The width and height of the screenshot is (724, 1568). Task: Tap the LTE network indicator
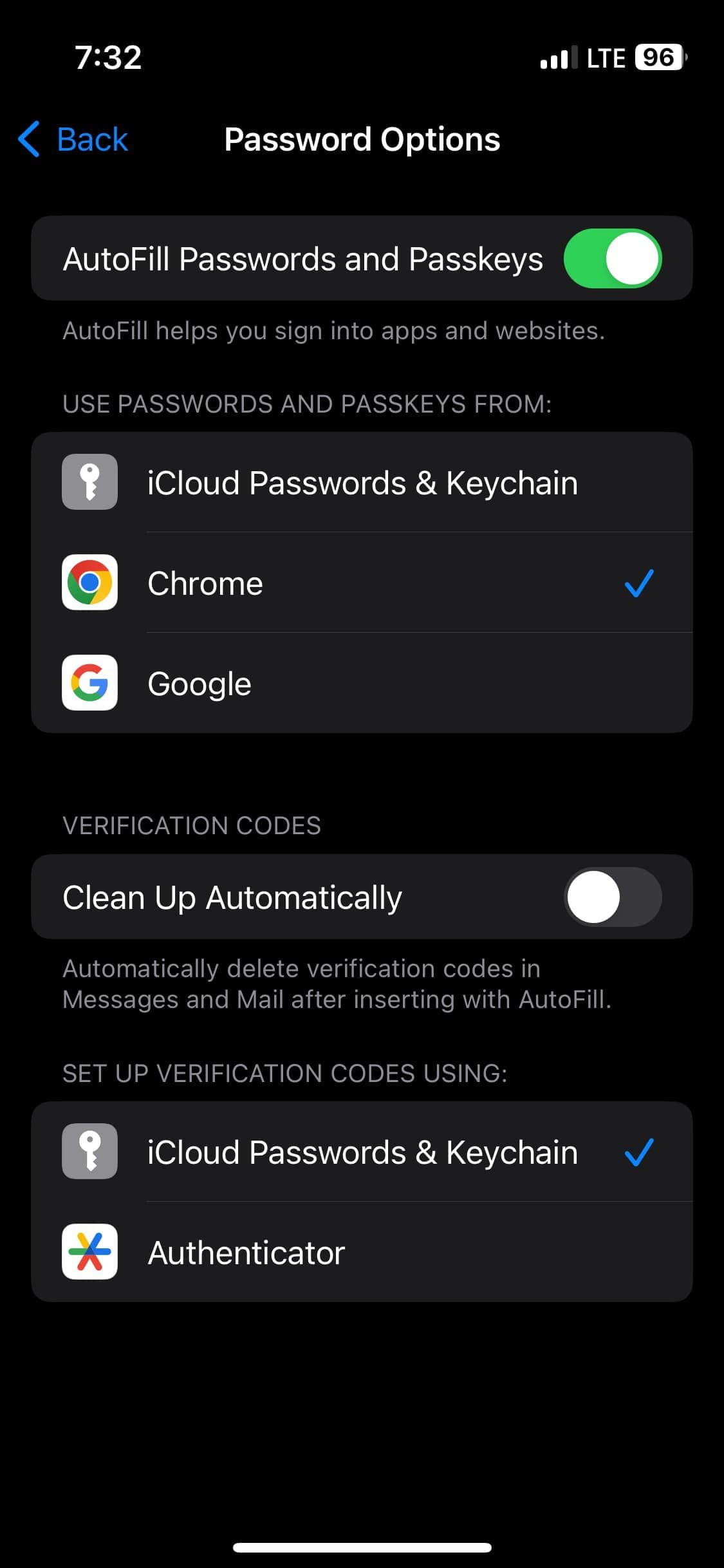(606, 58)
